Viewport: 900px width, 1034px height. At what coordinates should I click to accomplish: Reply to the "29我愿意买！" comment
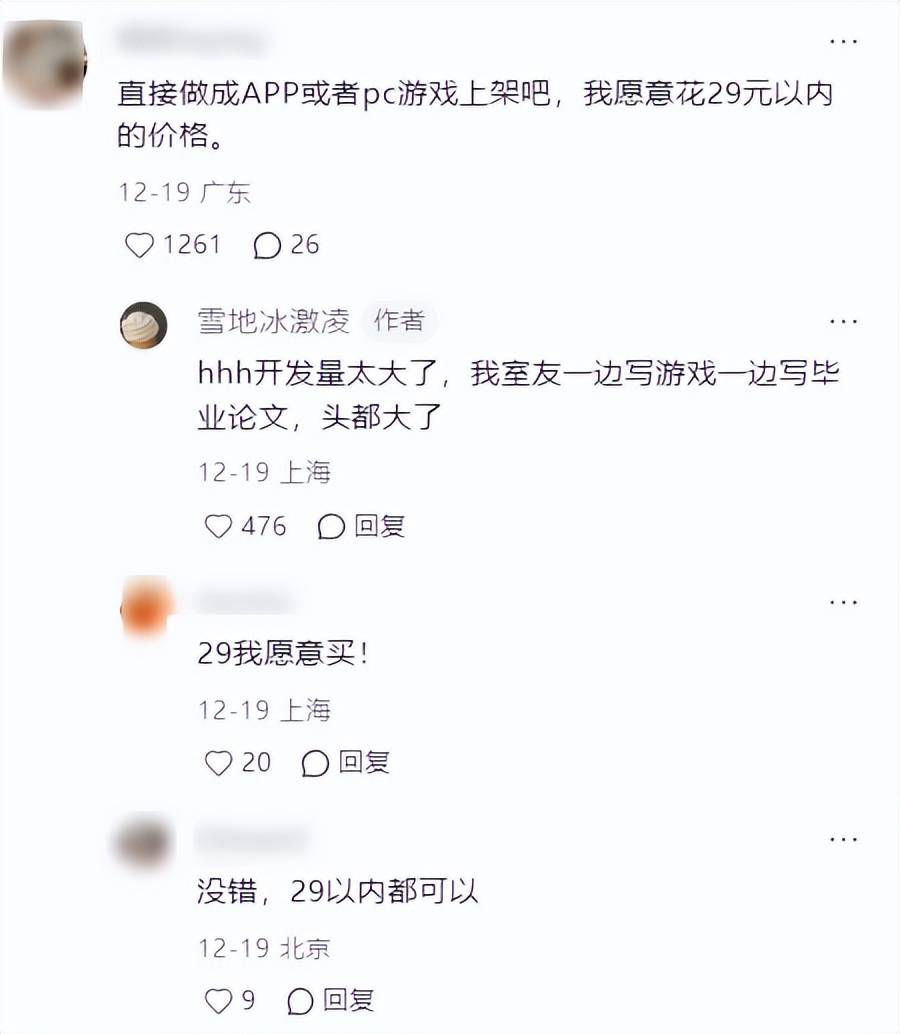(x=346, y=763)
